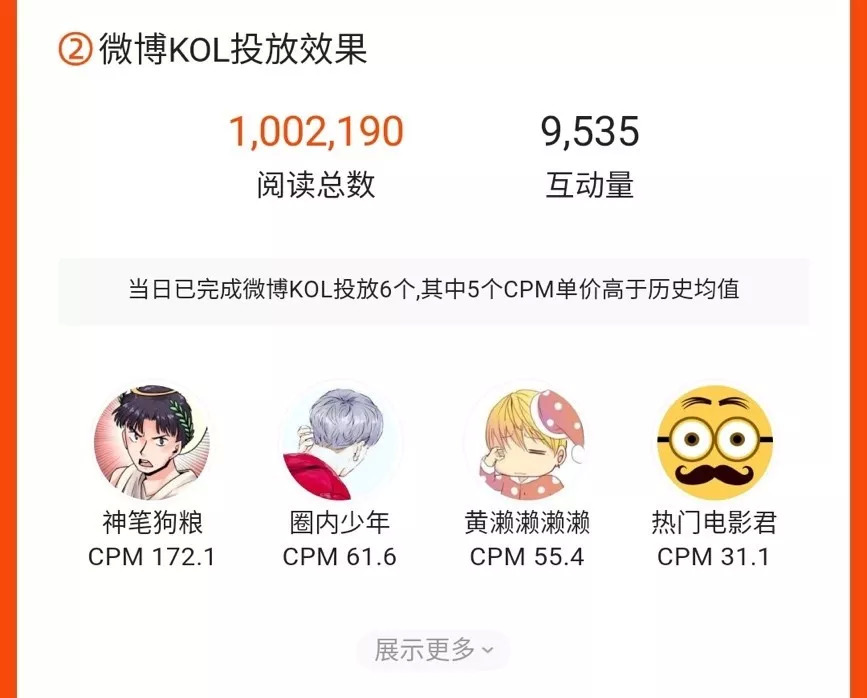Tap the 热门电影君 avatar
The image size is (867, 698).
click(716, 445)
